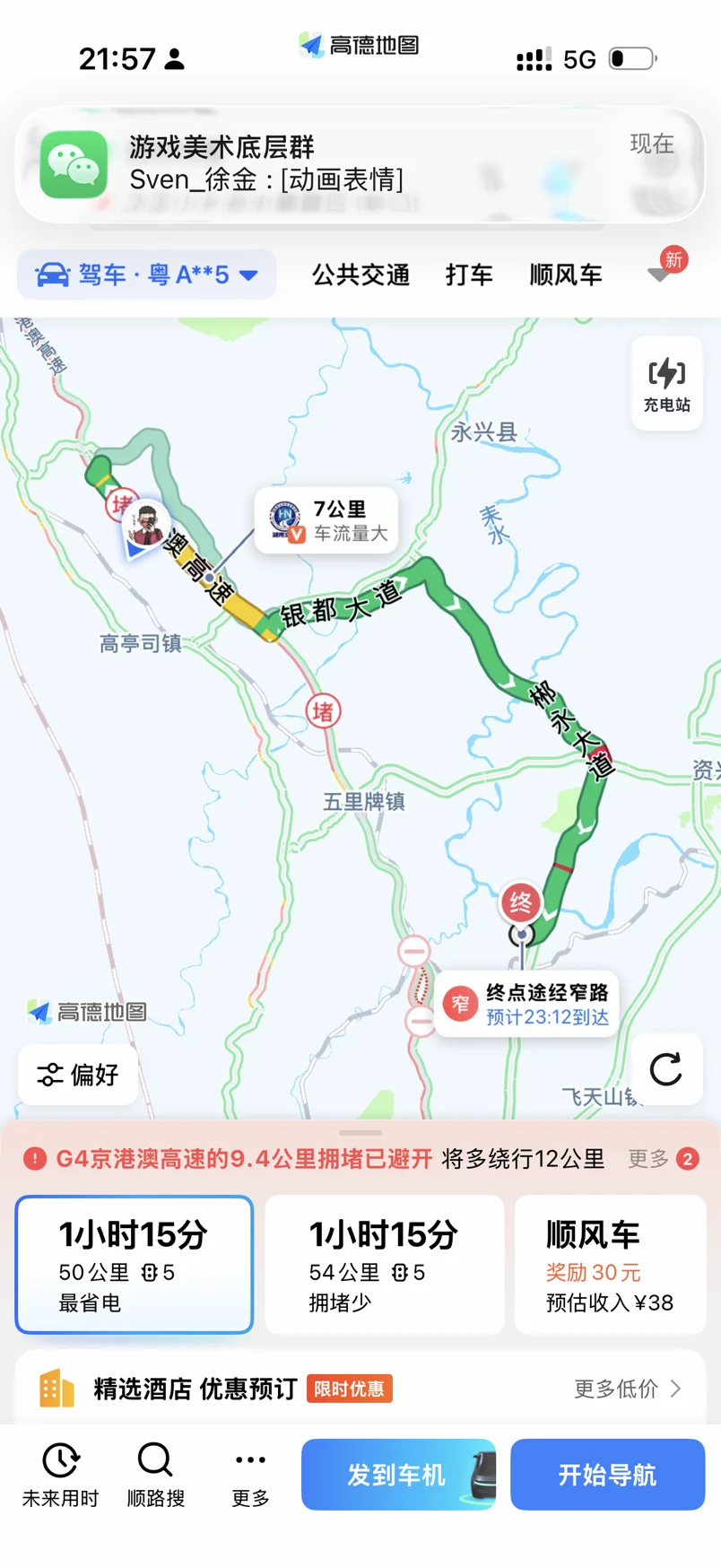
Task: Open 偏好 route preferences
Action: pos(78,1074)
